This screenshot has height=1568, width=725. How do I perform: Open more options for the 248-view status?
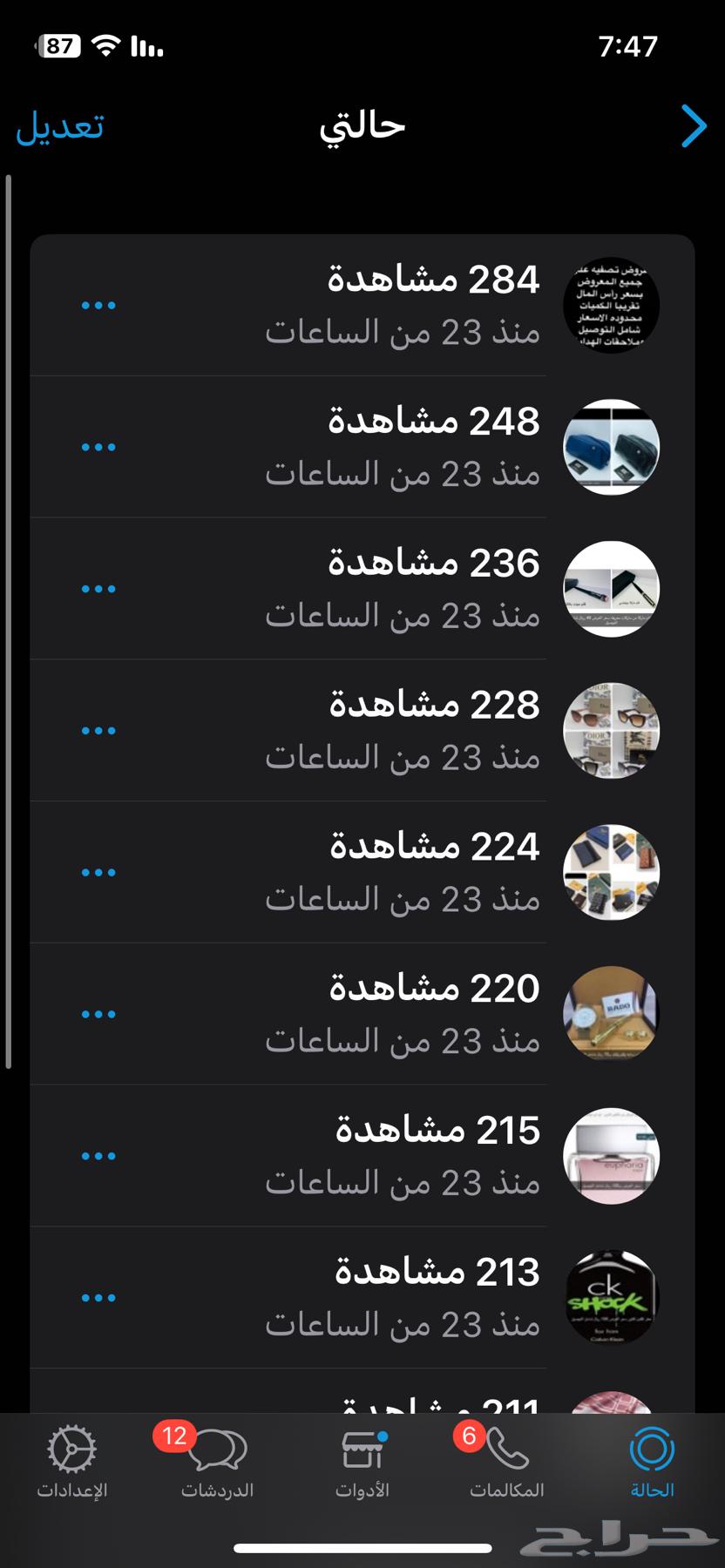point(98,446)
